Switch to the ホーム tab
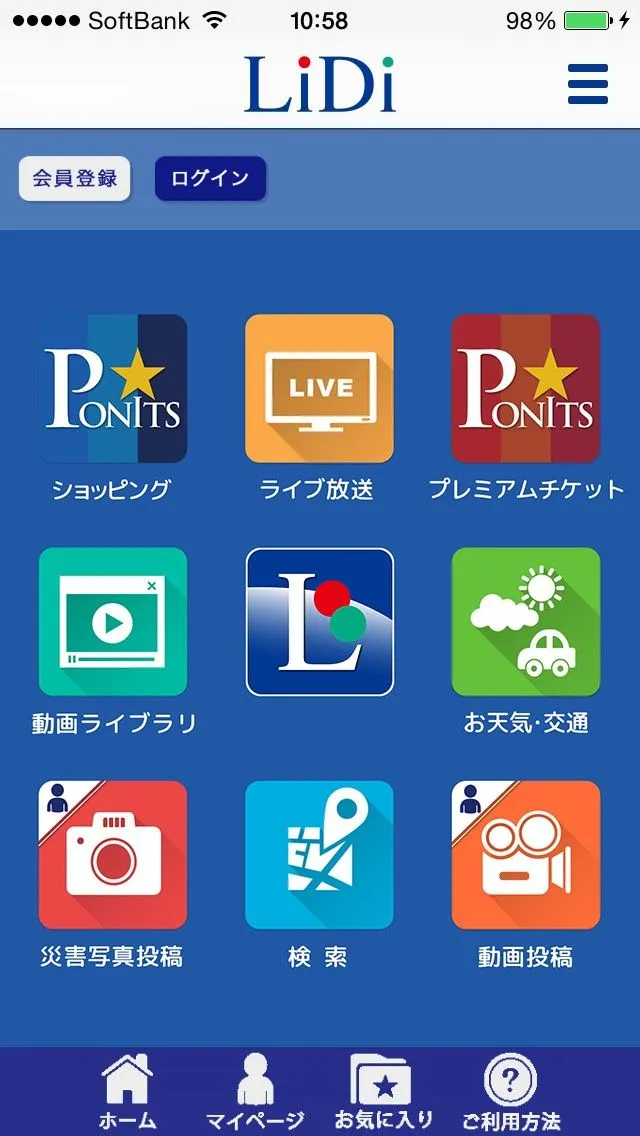 click(128, 1092)
